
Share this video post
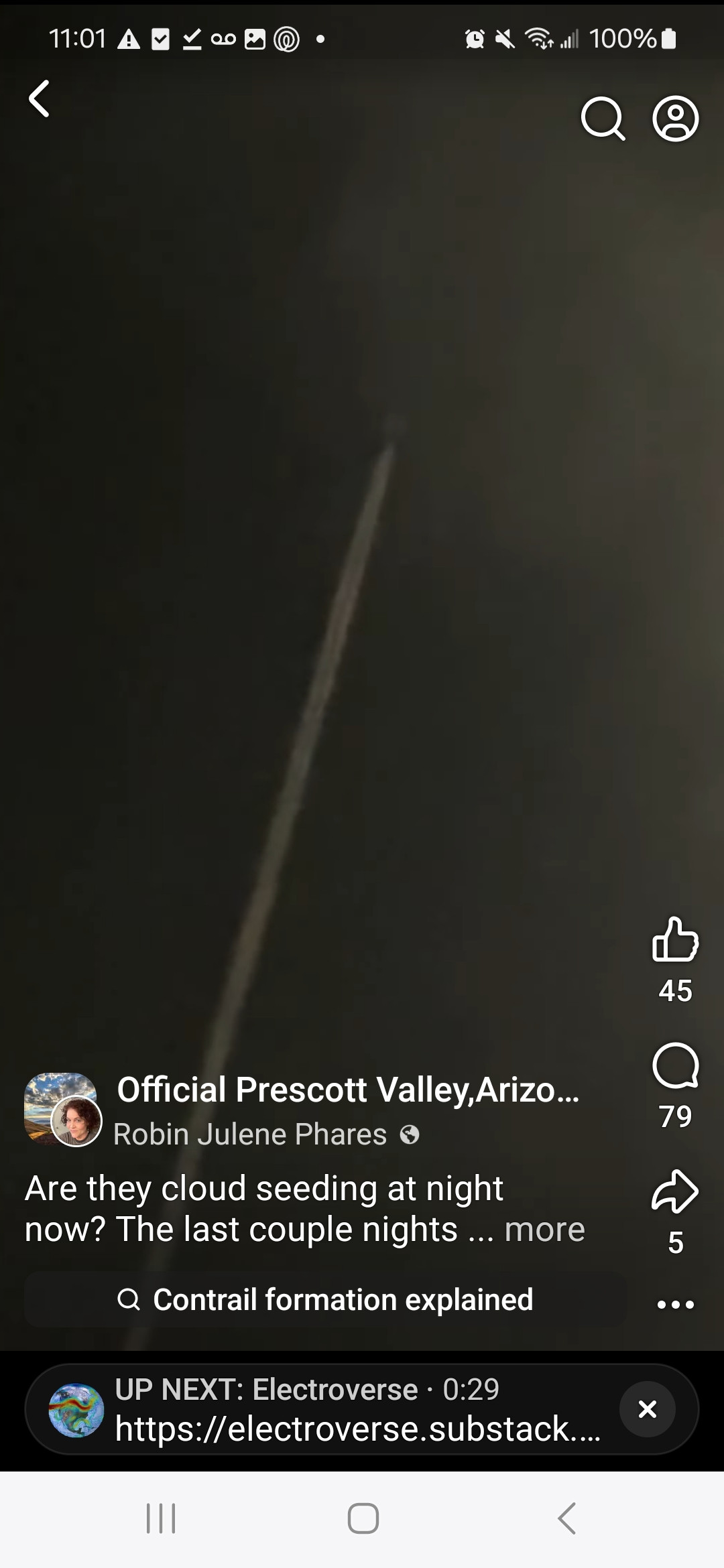tap(675, 1192)
